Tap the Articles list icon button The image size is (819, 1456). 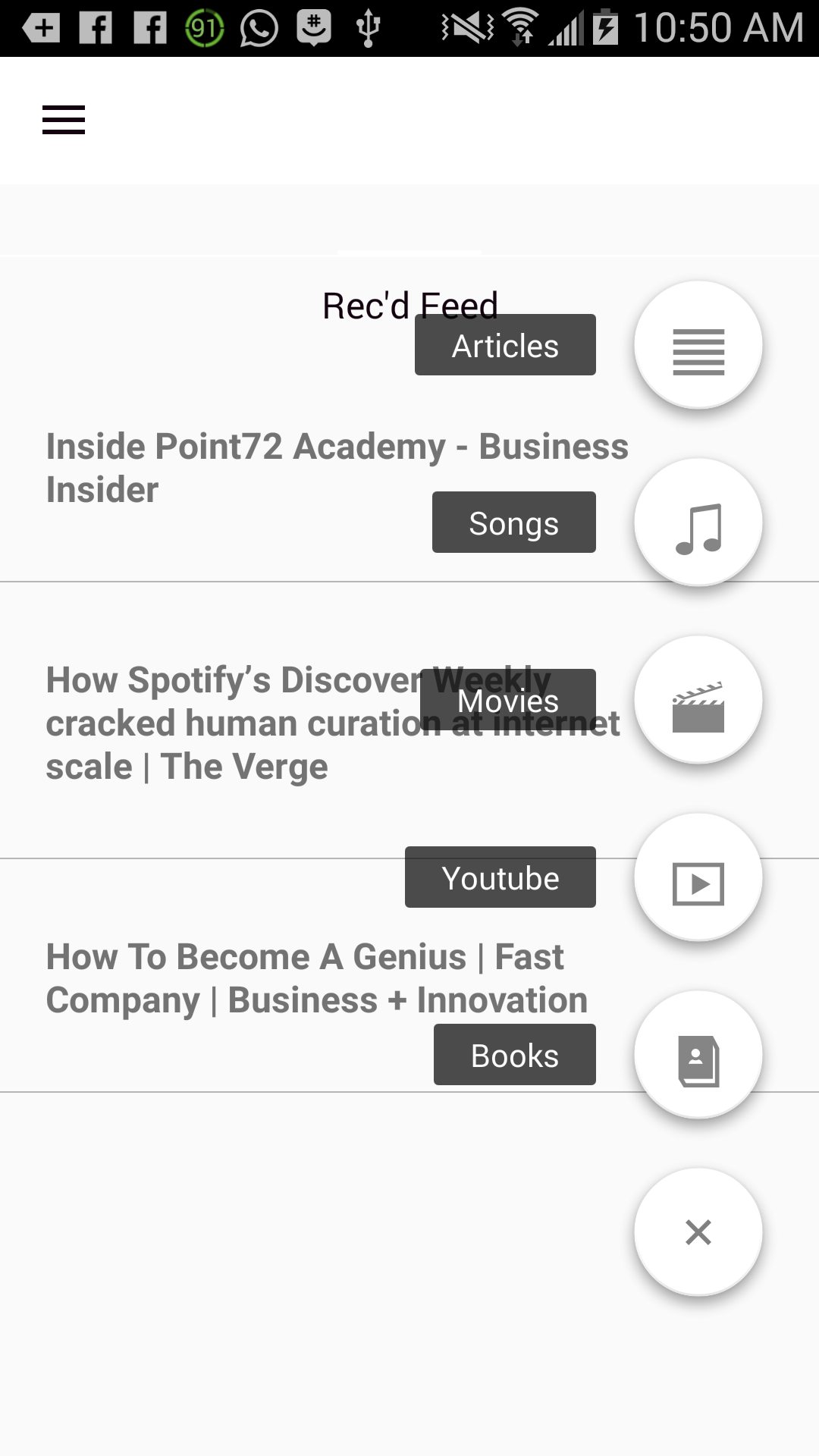tap(698, 345)
